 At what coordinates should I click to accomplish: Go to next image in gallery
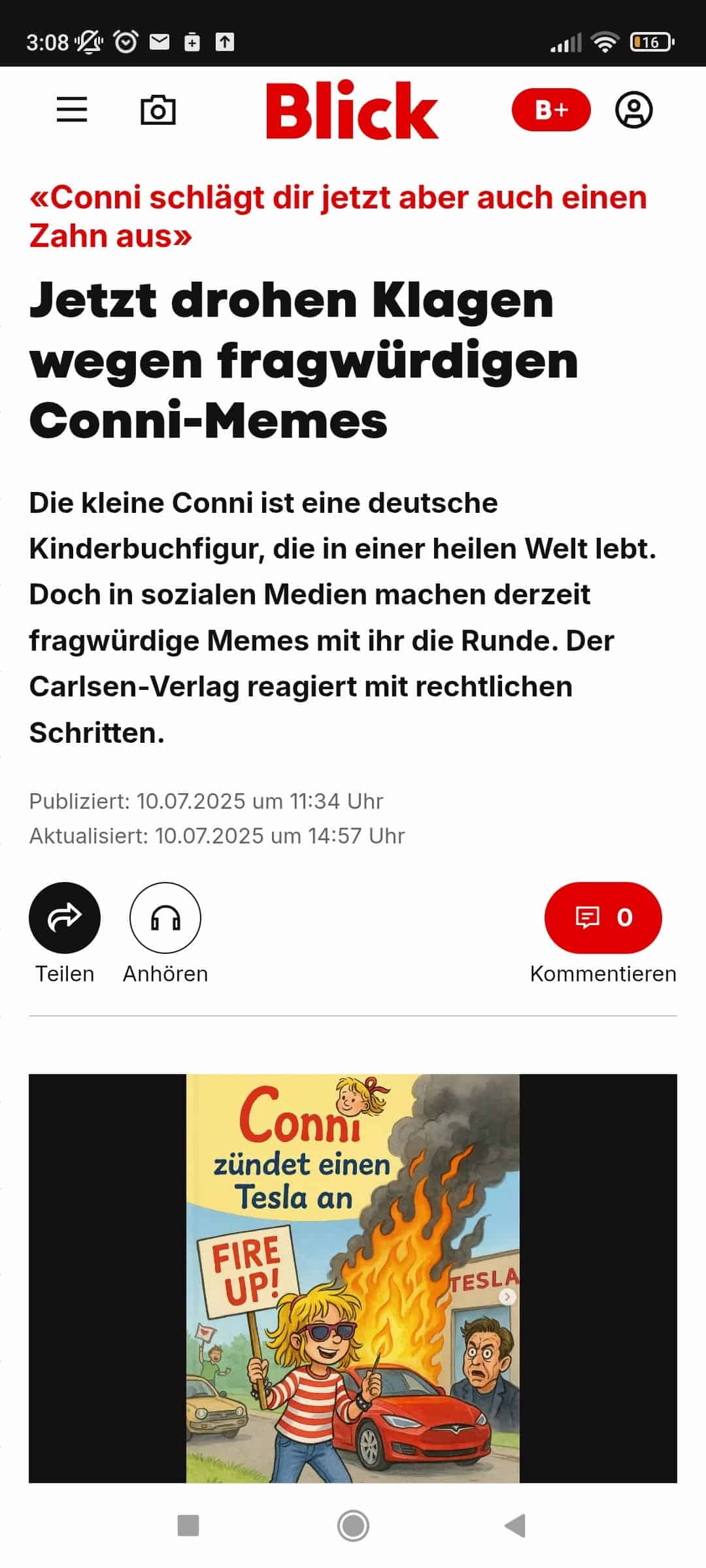[x=508, y=1297]
